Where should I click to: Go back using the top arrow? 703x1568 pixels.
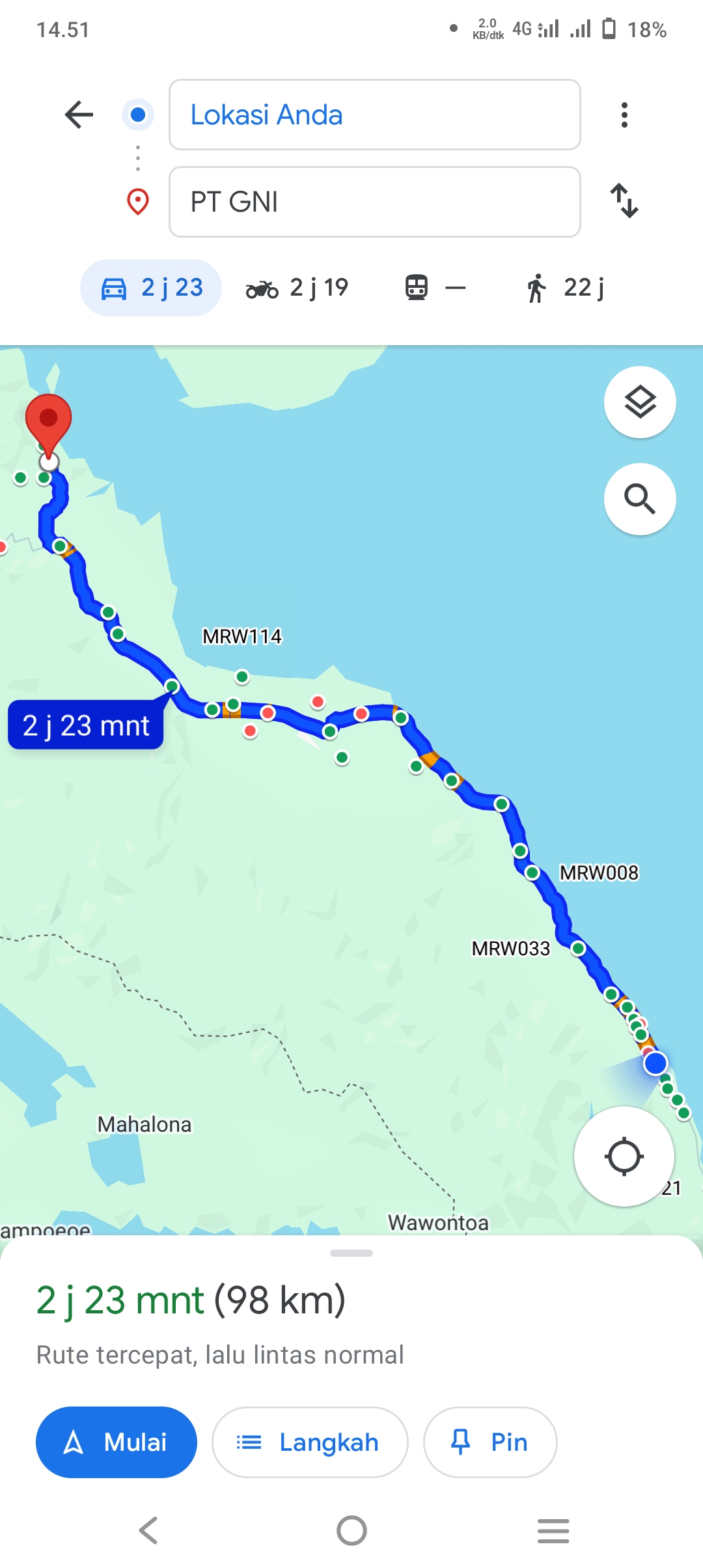point(79,115)
